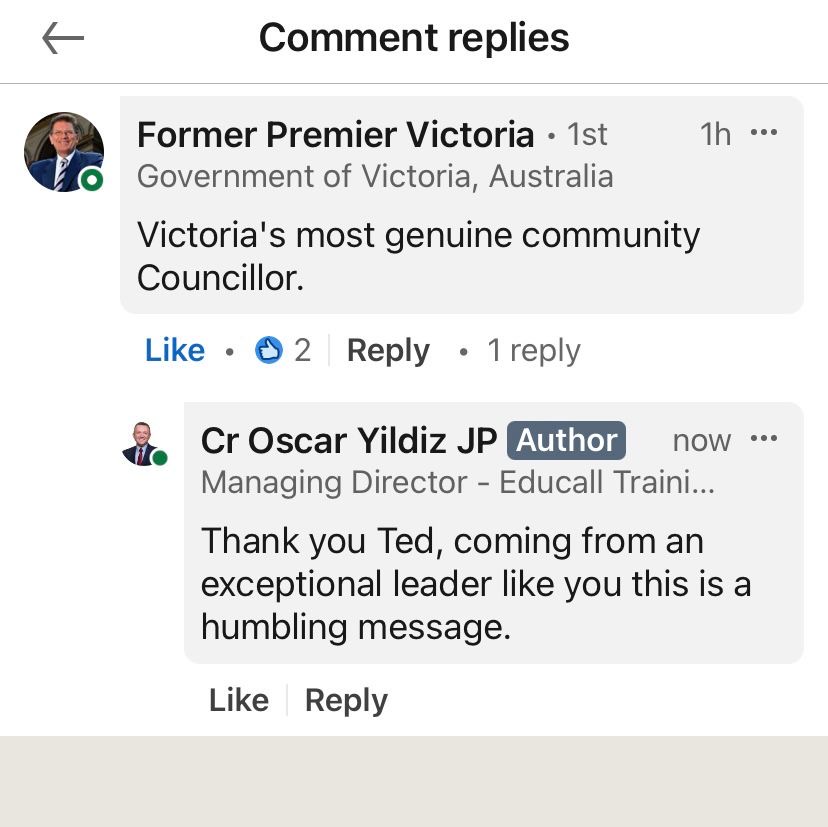Open Former Premier Victoria profile name

[335, 134]
